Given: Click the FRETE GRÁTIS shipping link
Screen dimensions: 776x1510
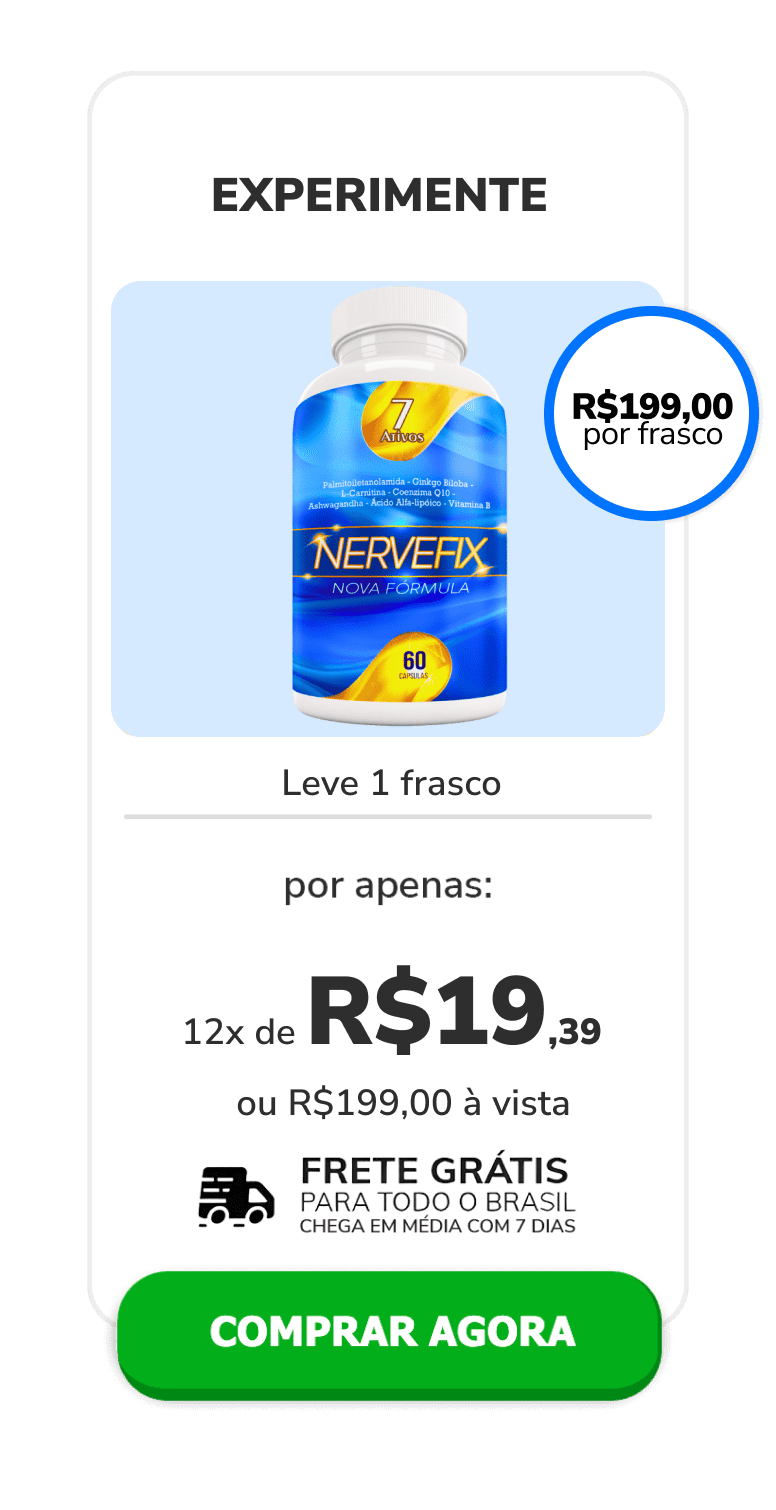Looking at the screenshot, I should coord(433,1170).
